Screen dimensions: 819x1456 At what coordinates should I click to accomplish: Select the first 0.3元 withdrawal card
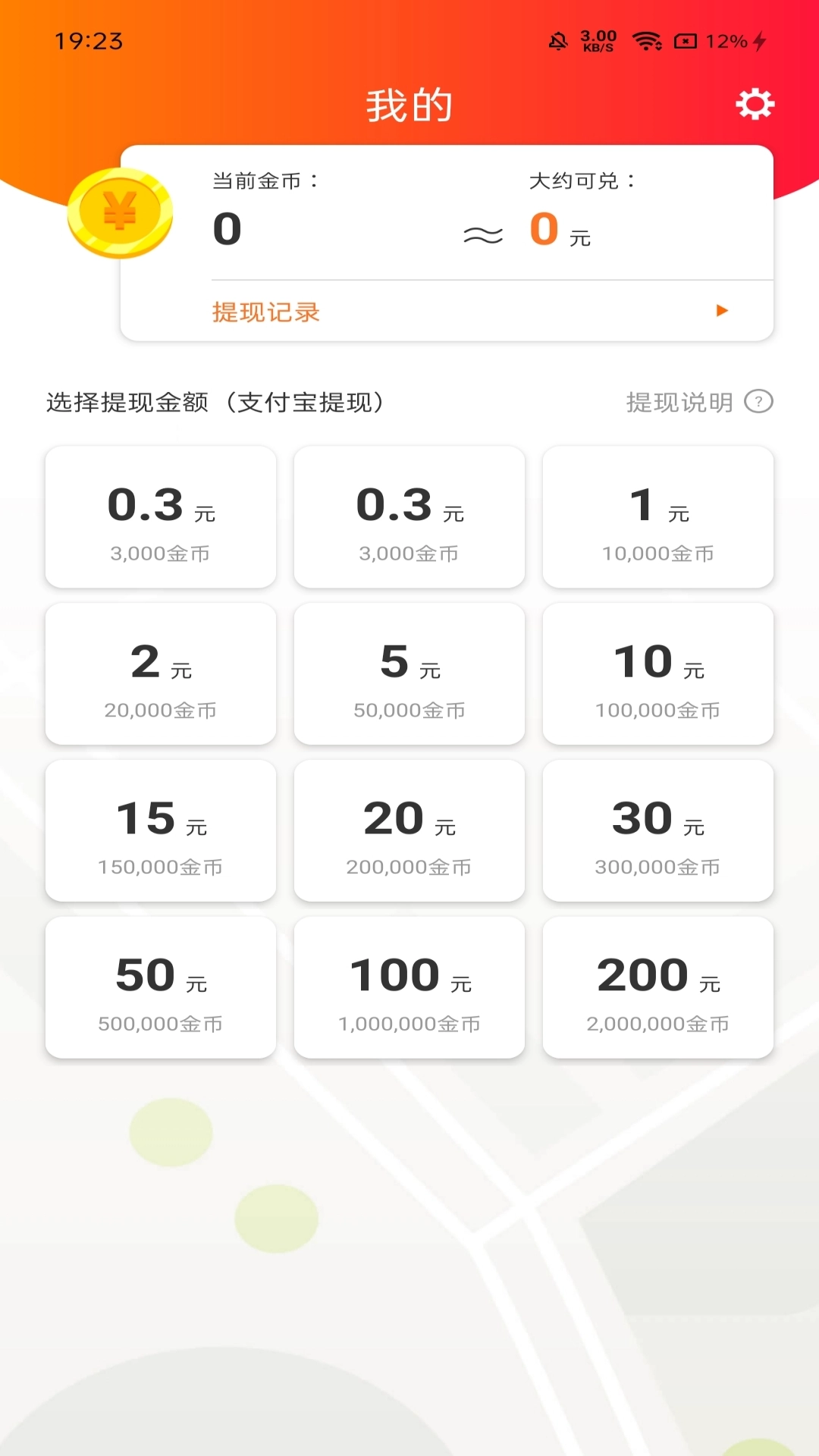160,517
